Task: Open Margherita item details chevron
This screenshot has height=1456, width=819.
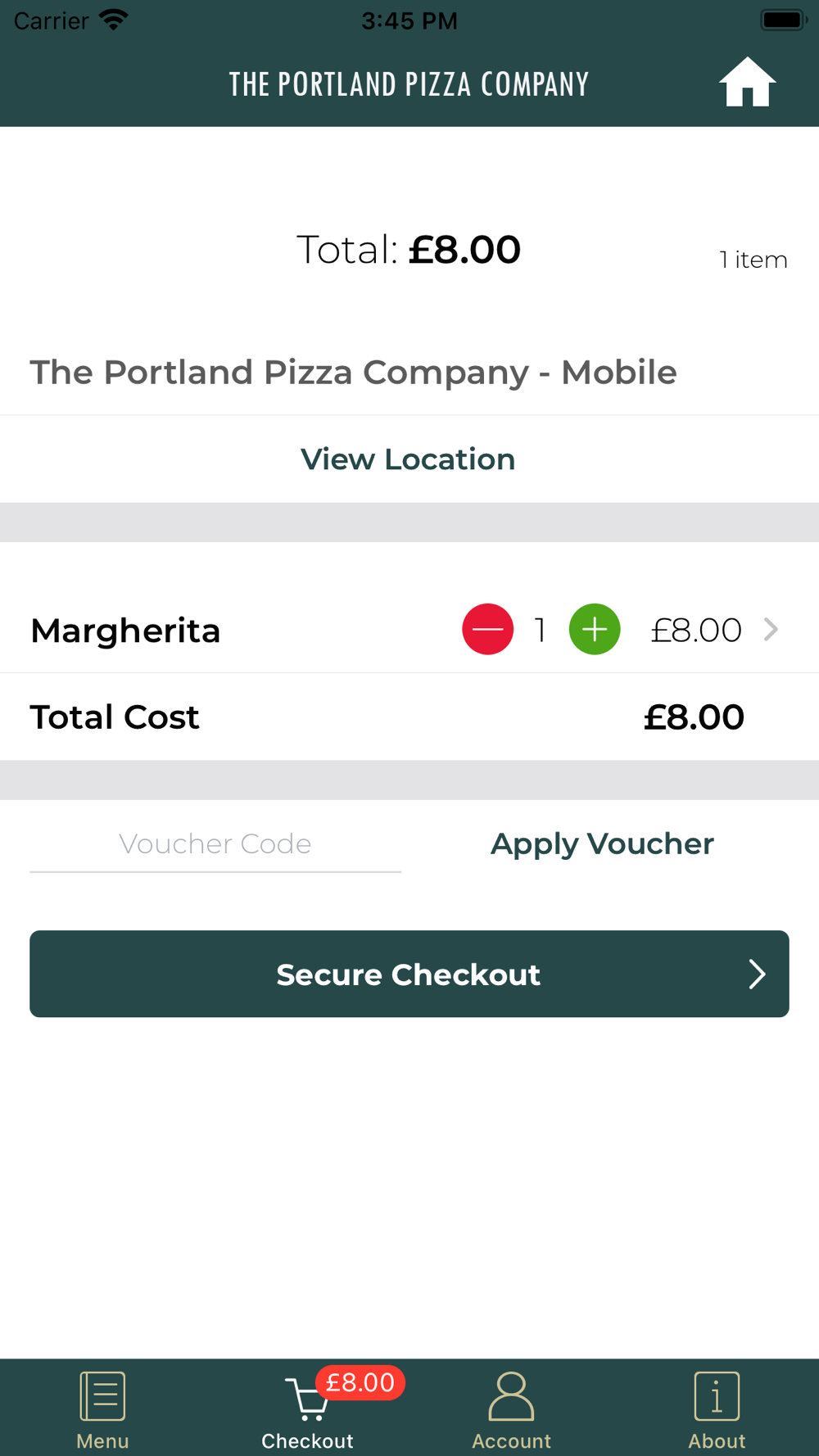Action: tap(771, 629)
